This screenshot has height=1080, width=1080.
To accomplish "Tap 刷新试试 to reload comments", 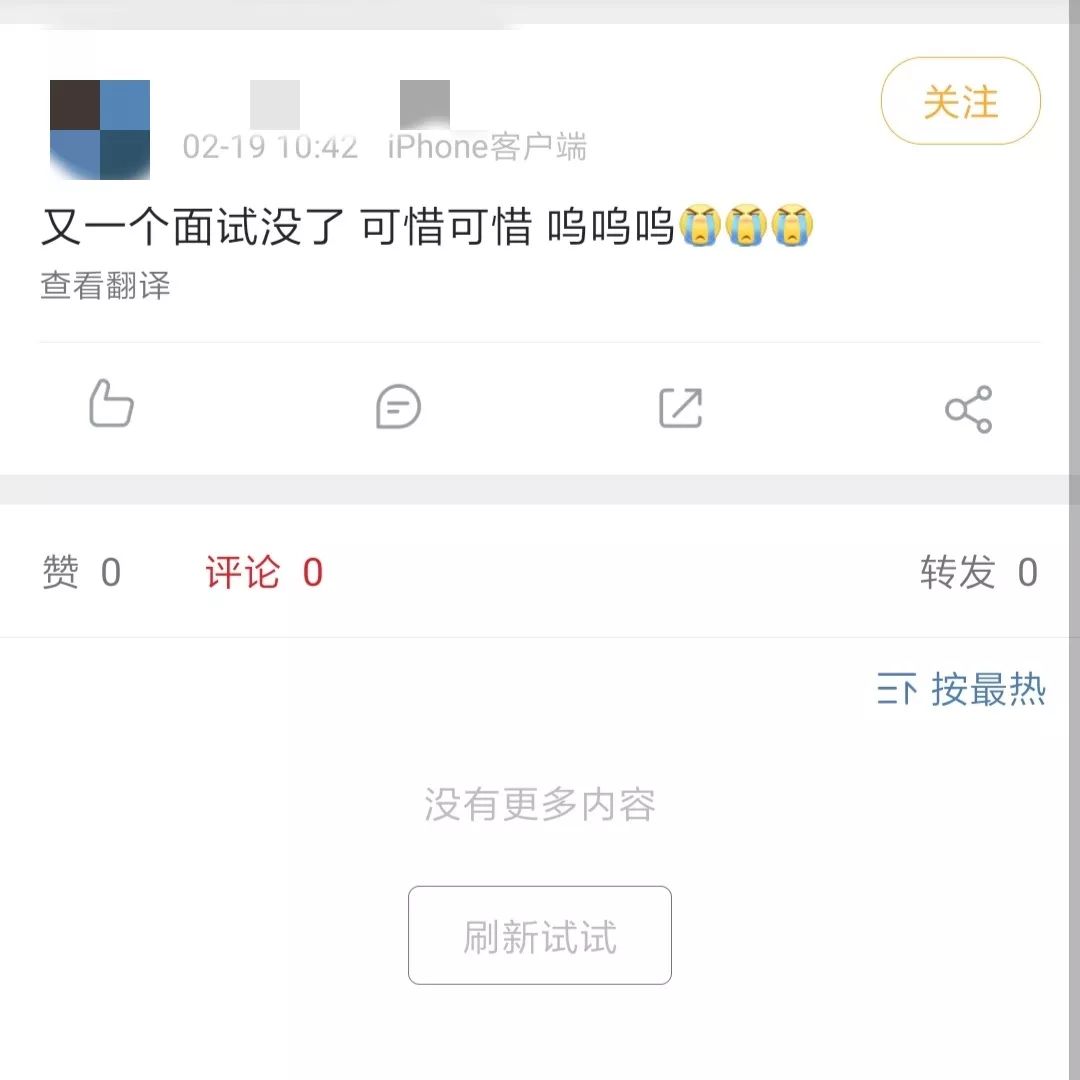I will [540, 936].
